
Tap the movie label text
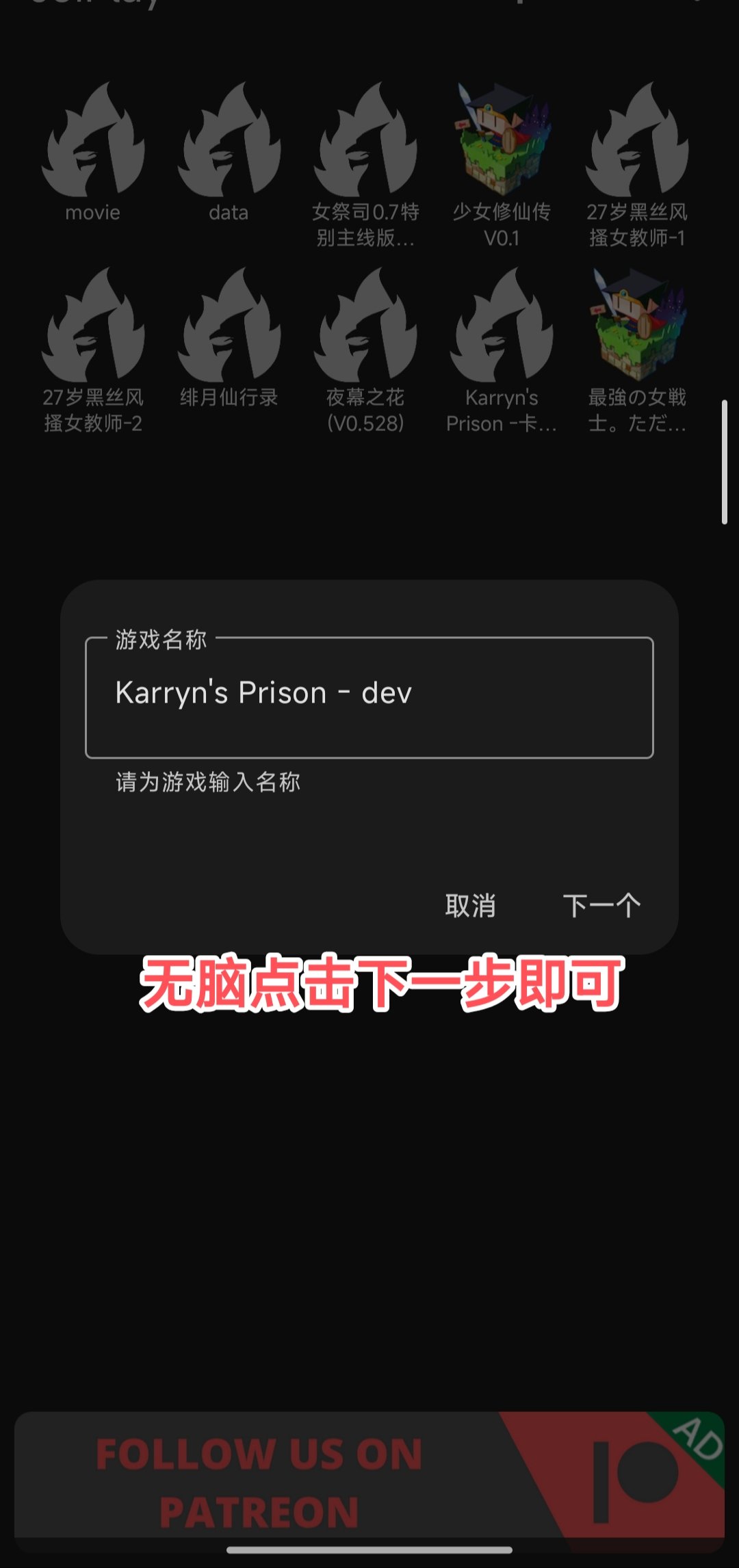(92, 213)
